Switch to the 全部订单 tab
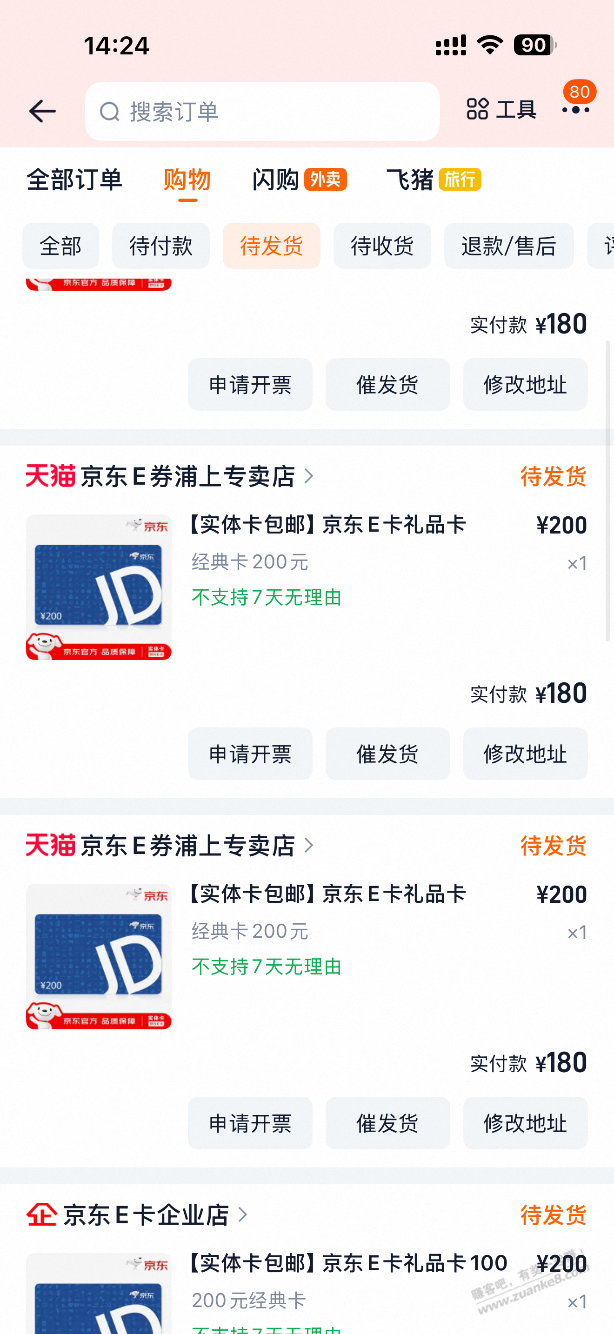 [x=74, y=179]
